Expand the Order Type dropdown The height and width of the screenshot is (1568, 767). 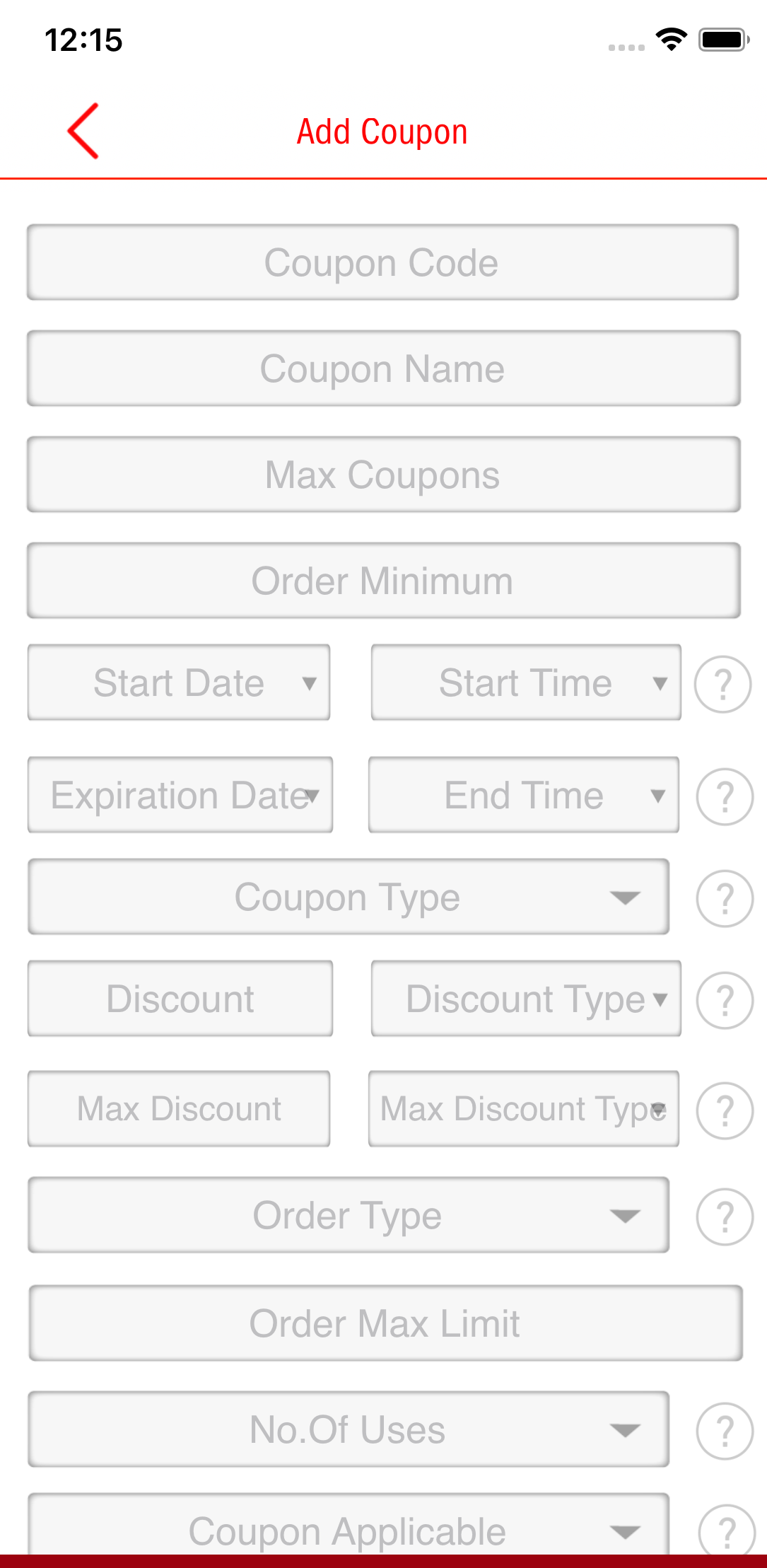[x=349, y=1215]
